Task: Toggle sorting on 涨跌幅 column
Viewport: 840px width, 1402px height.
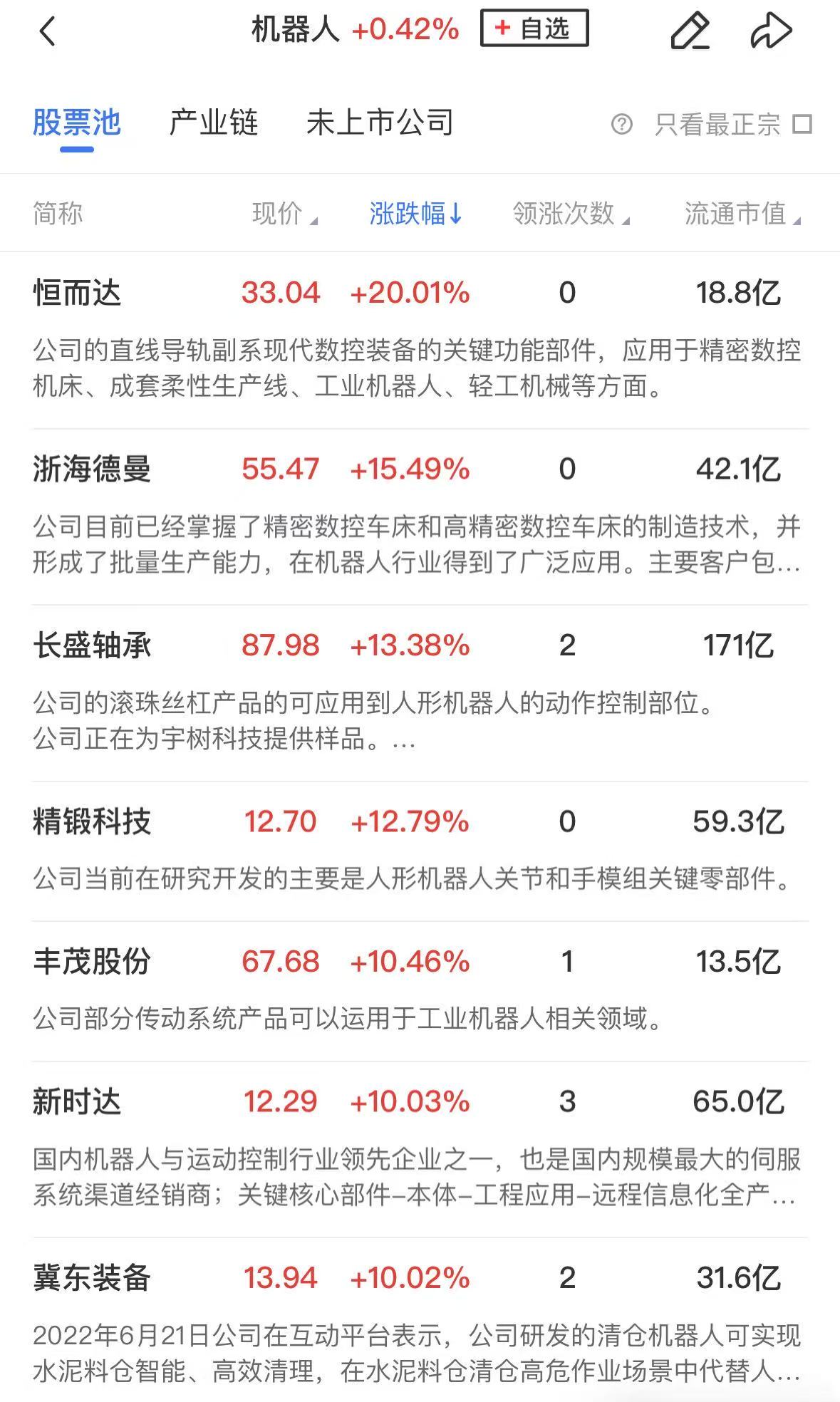Action: click(x=415, y=213)
